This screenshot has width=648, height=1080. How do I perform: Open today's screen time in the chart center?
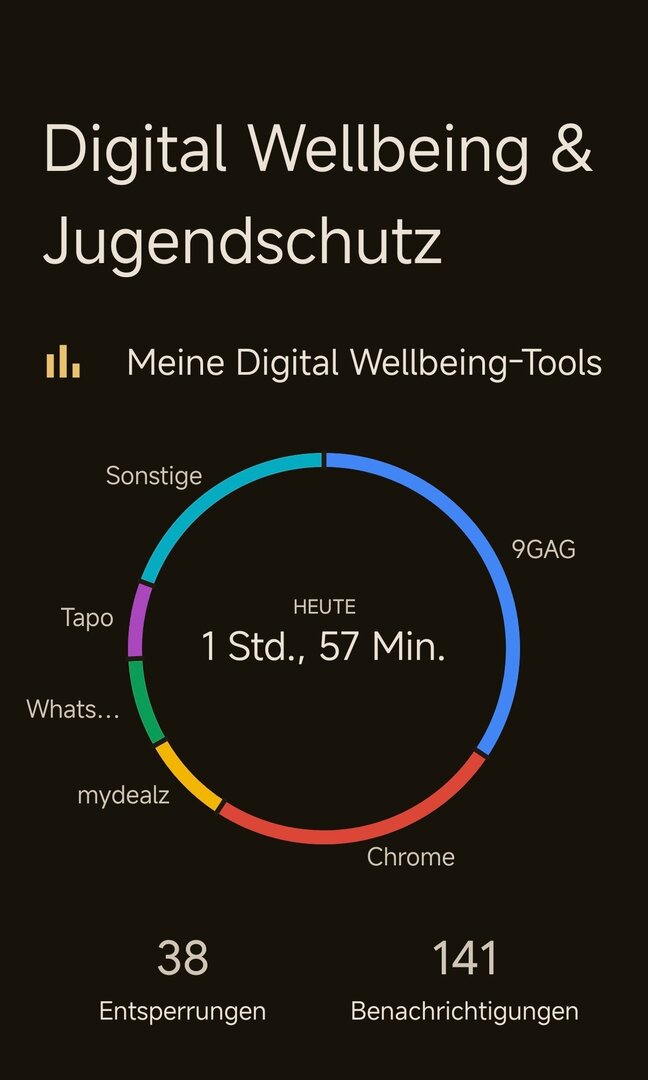324,646
